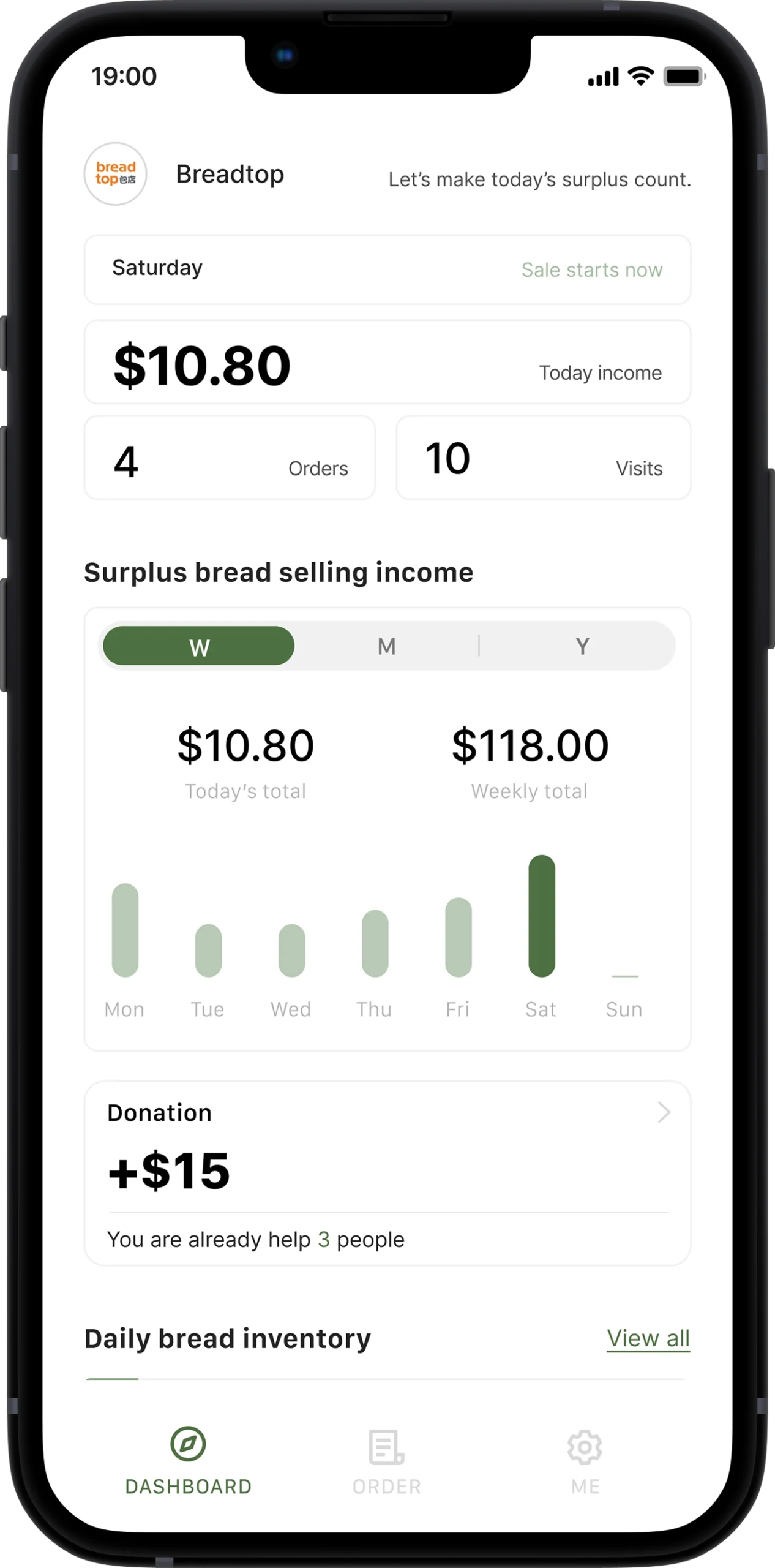
Task: Show yearly income with the Y segment
Action: [x=582, y=646]
